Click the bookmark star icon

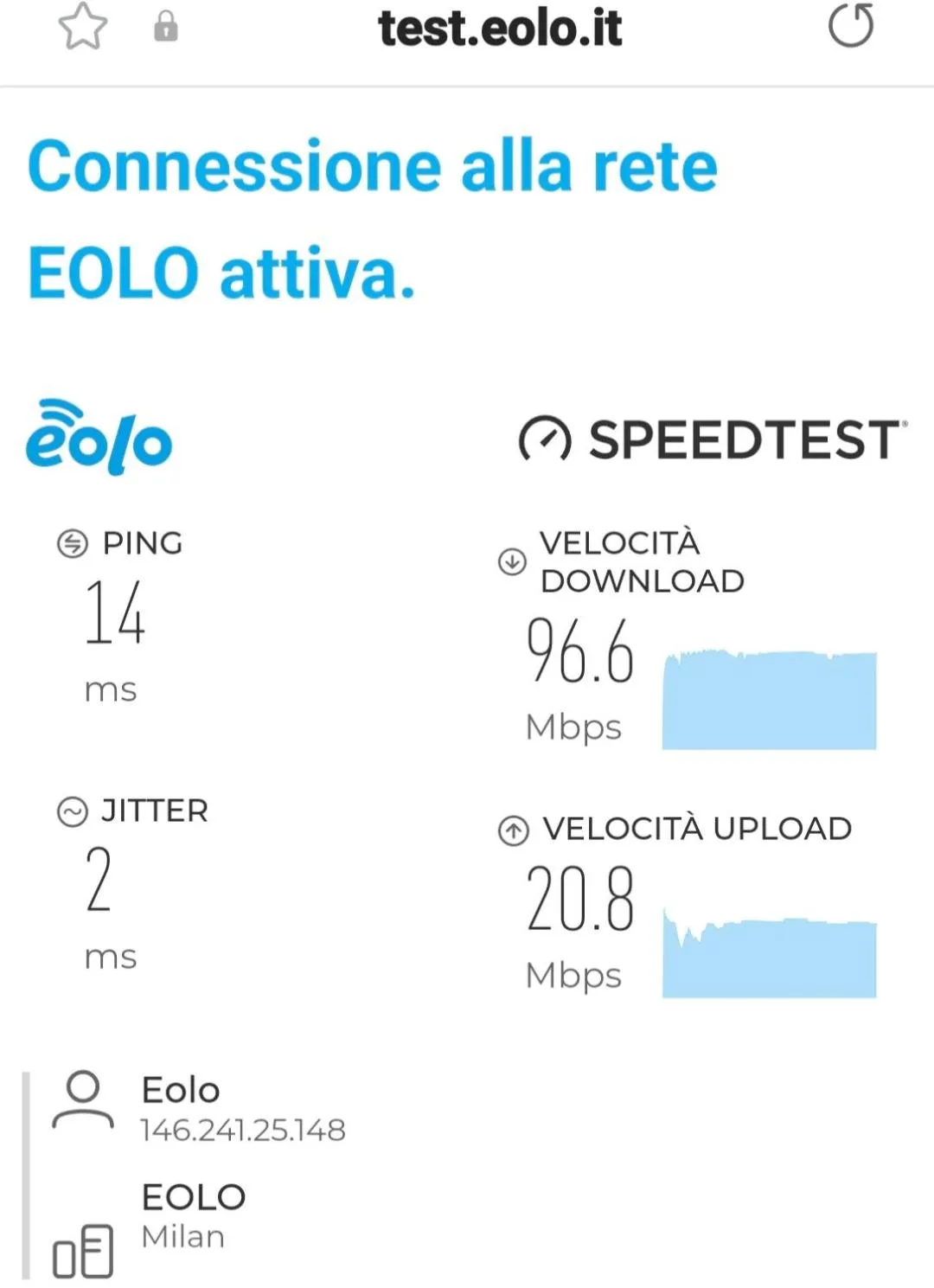tap(84, 26)
